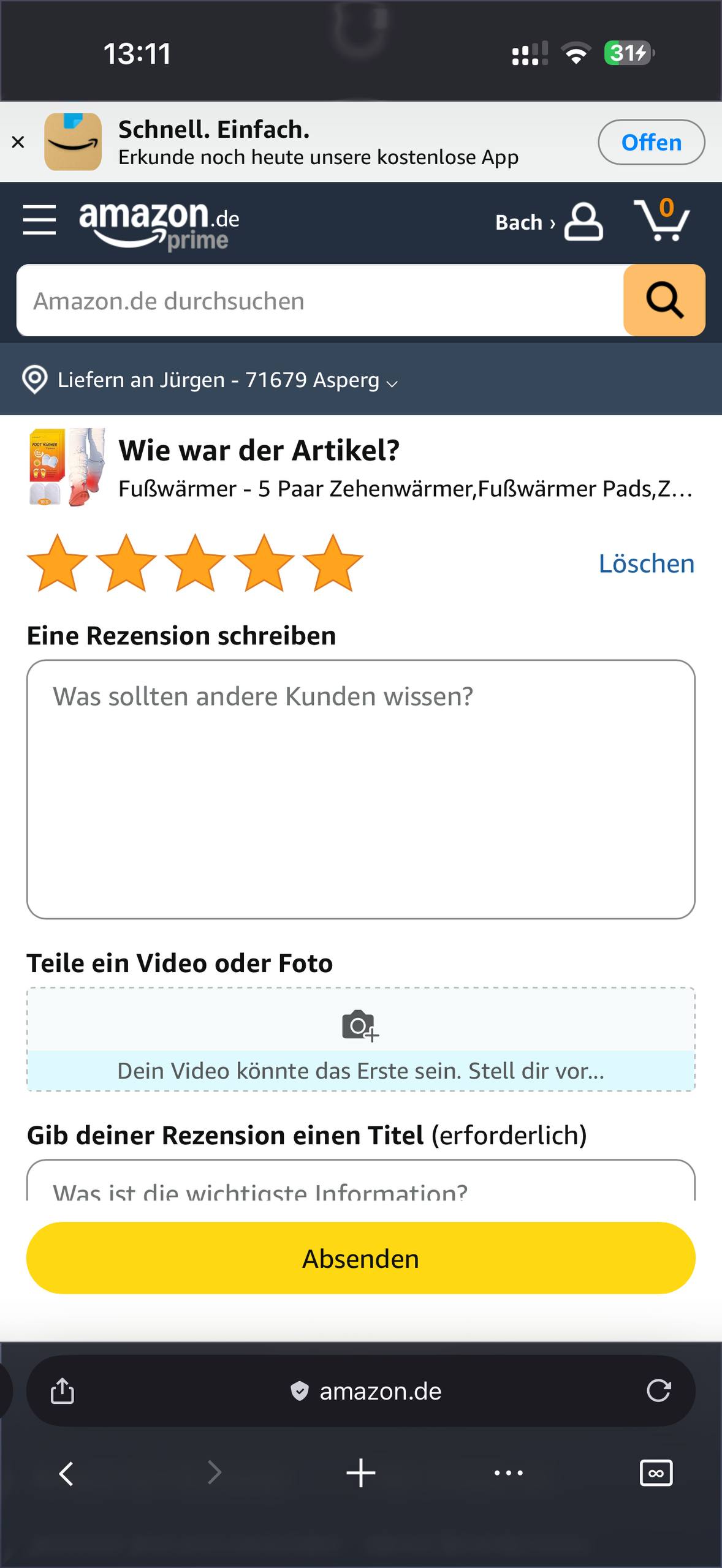Reload the amazon.de page
722x1568 pixels.
coord(658,1391)
